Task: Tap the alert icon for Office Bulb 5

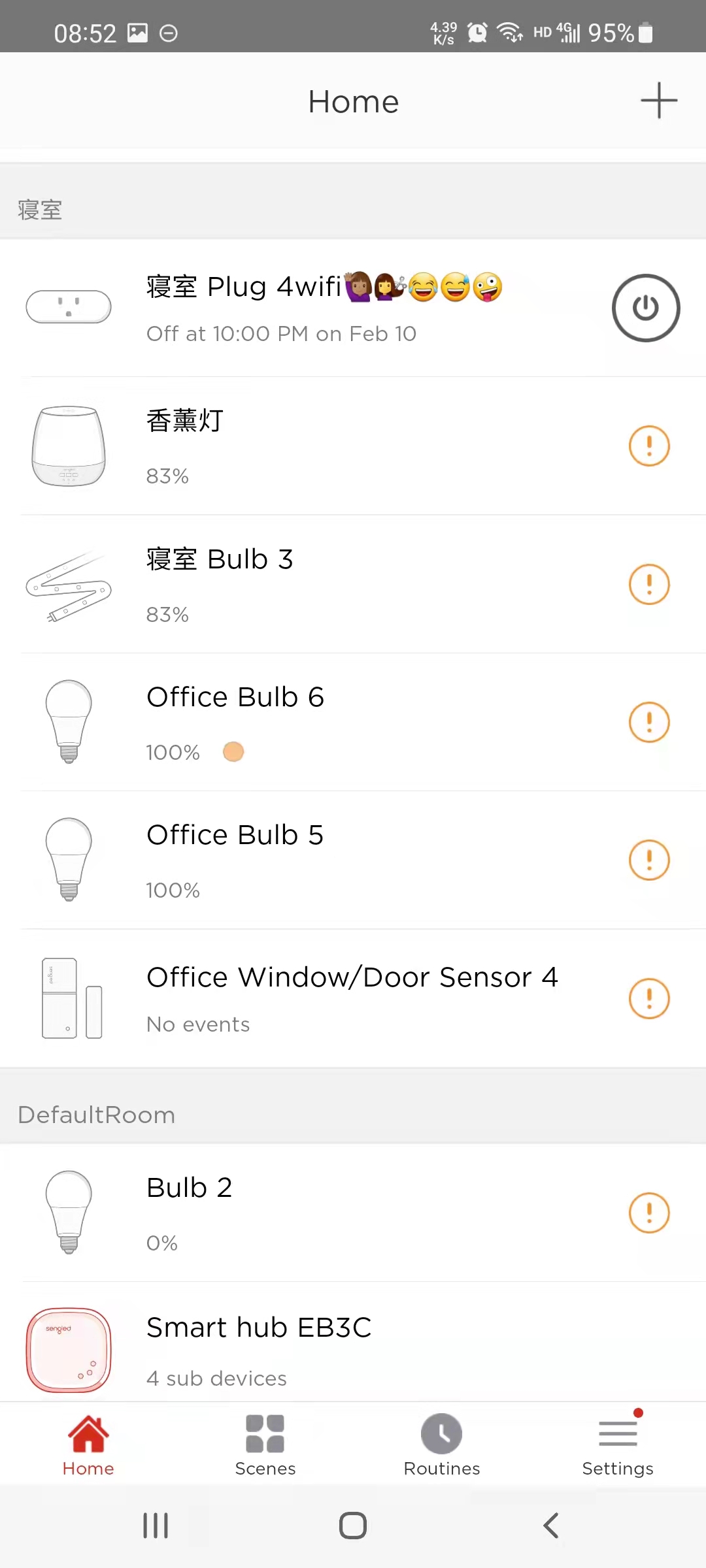Action: click(649, 860)
